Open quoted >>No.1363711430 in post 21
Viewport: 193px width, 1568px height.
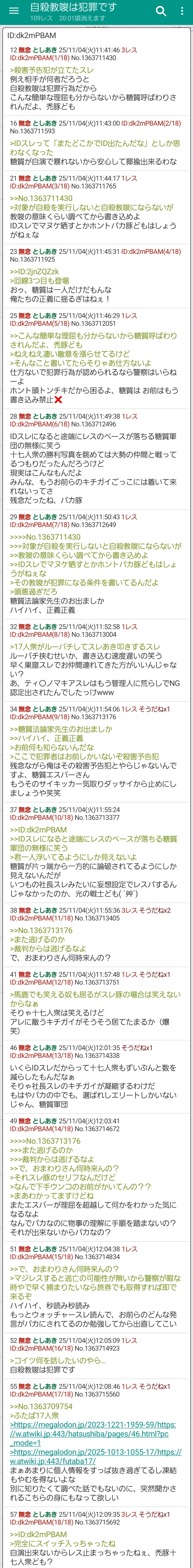[x=41, y=198]
